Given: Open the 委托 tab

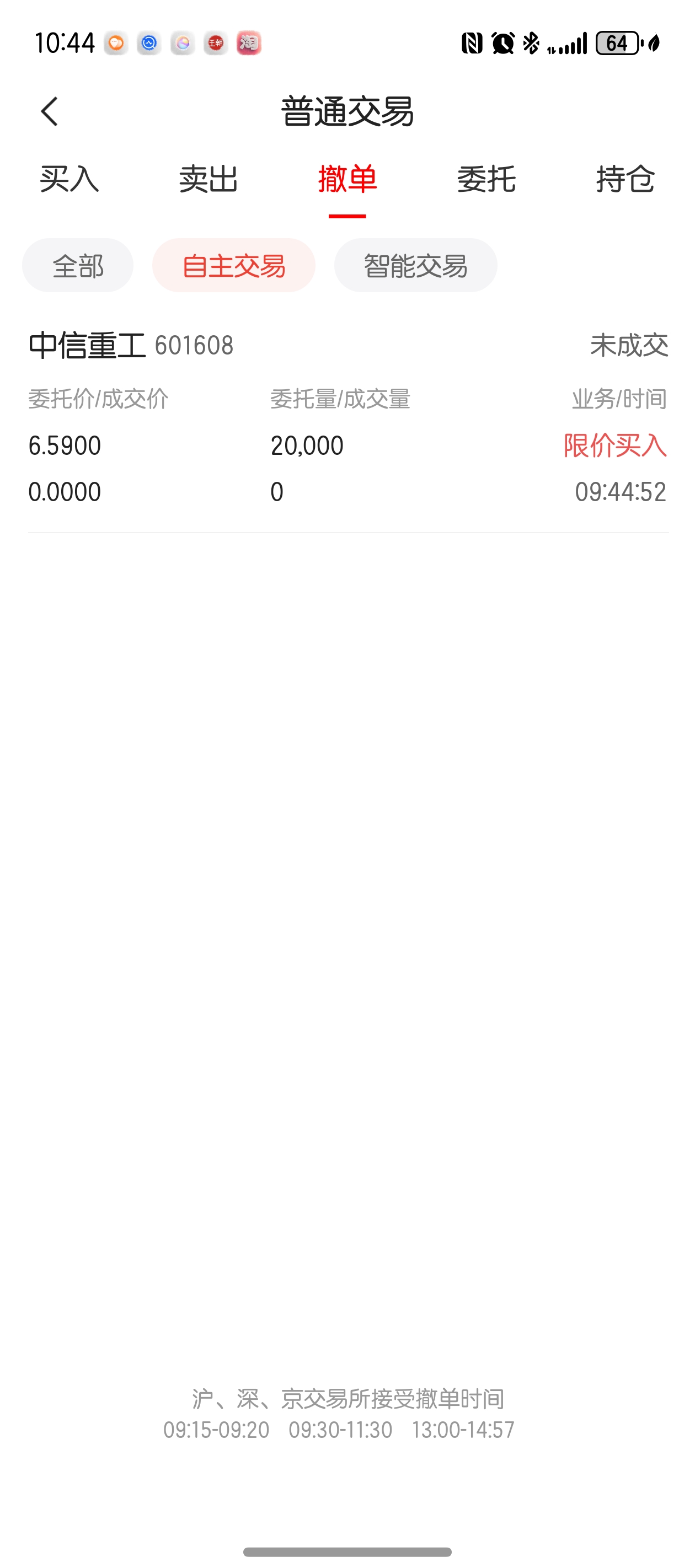Looking at the screenshot, I should click(486, 179).
